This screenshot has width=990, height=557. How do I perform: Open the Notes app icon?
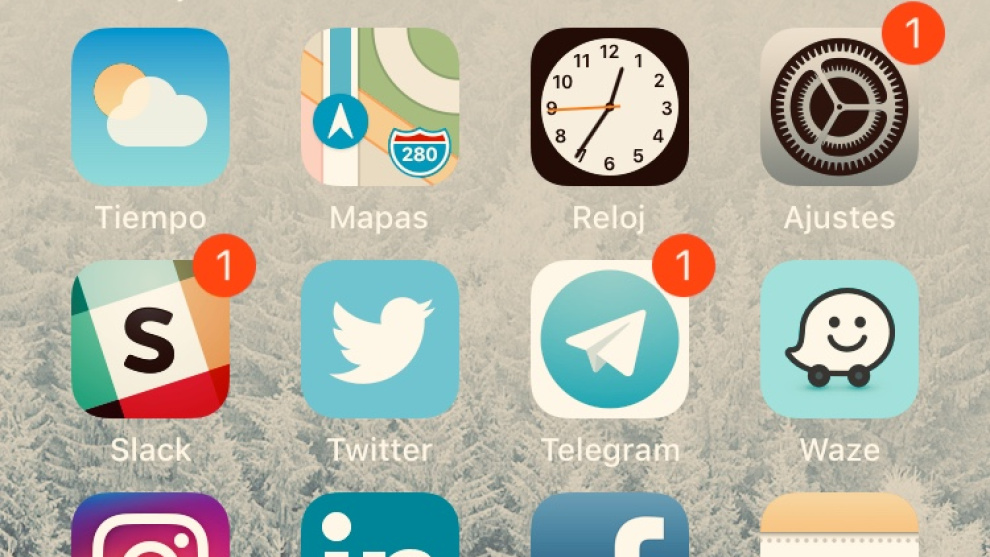click(839, 528)
